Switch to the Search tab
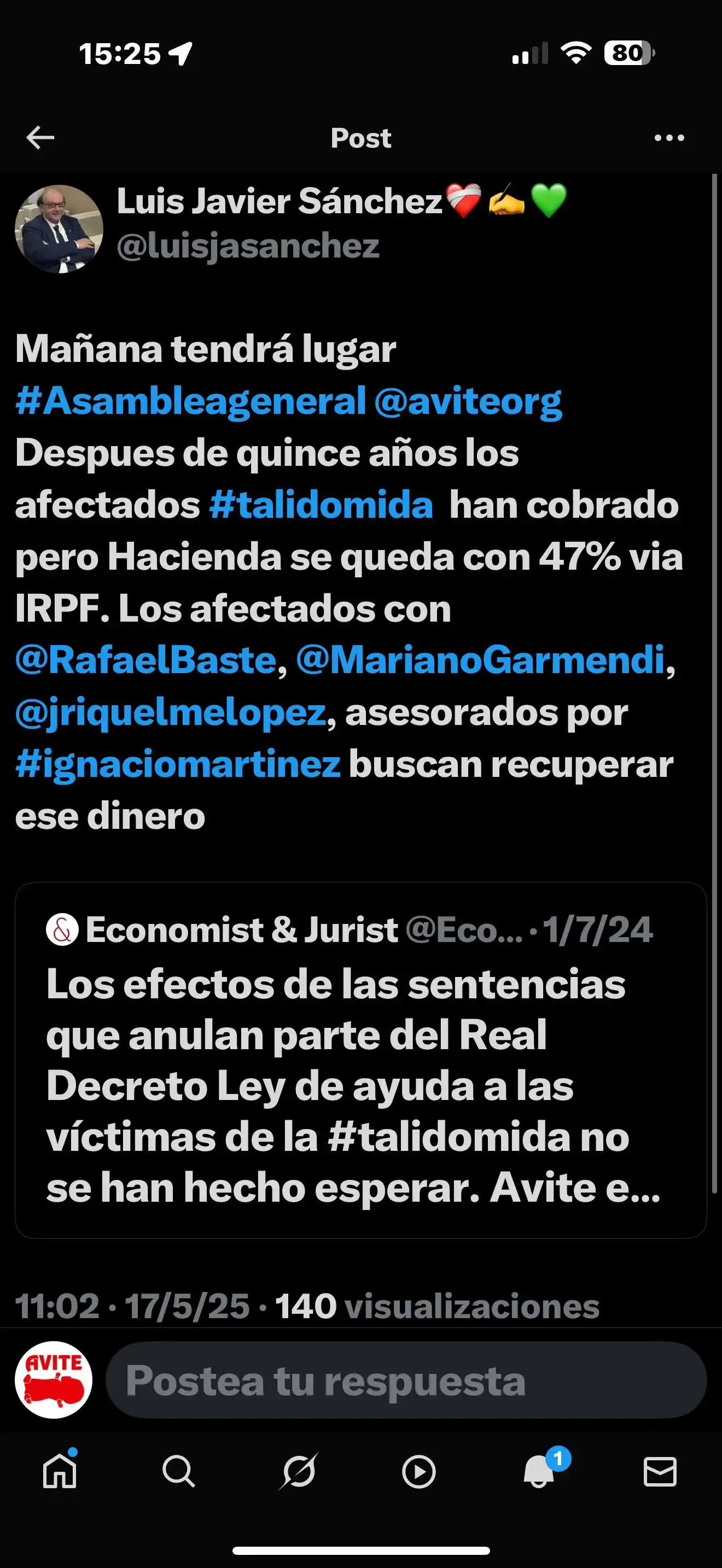The height and width of the screenshot is (1568, 722). 179,1472
